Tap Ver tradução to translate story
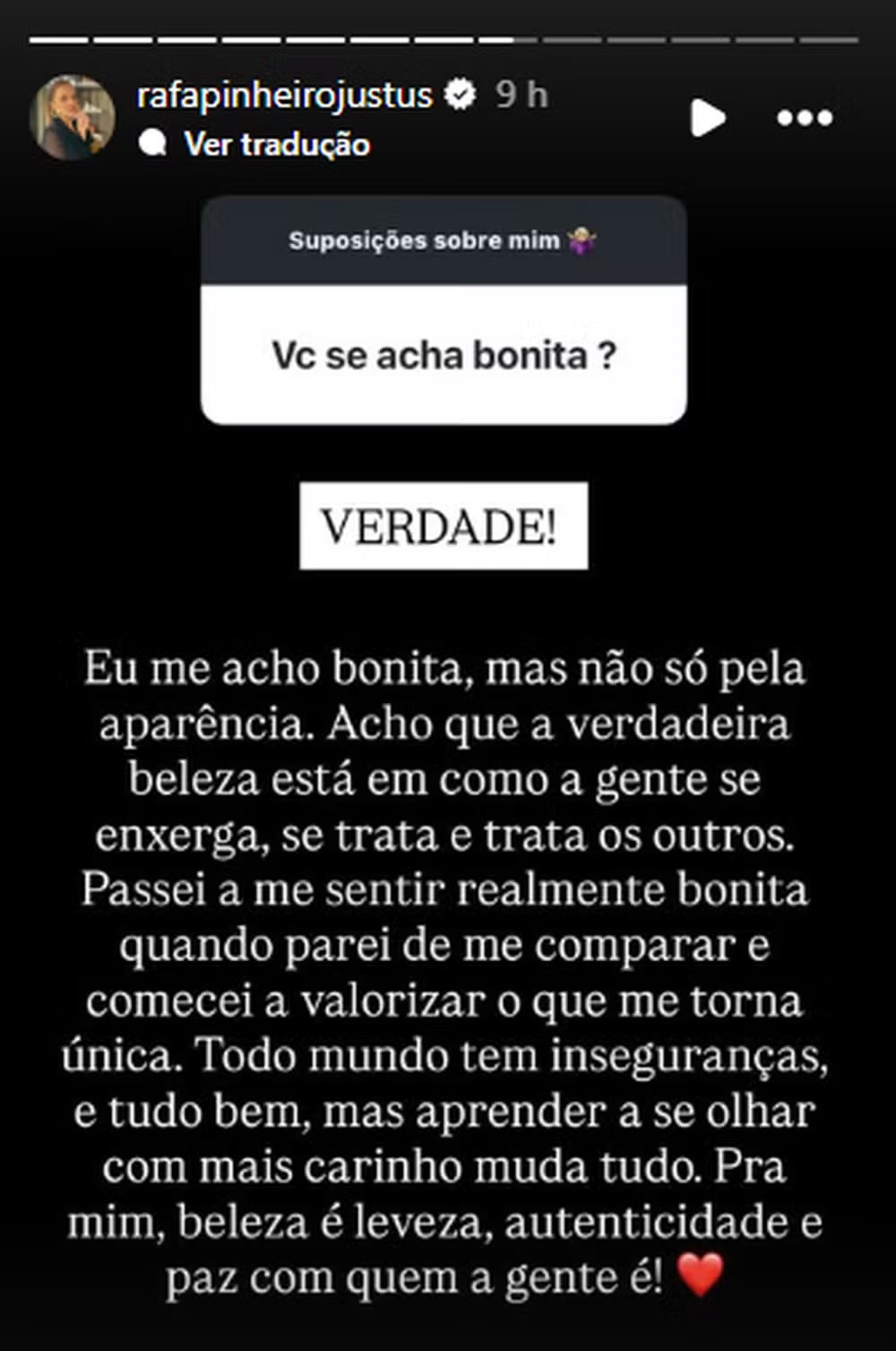This screenshot has width=896, height=1351. (x=276, y=144)
